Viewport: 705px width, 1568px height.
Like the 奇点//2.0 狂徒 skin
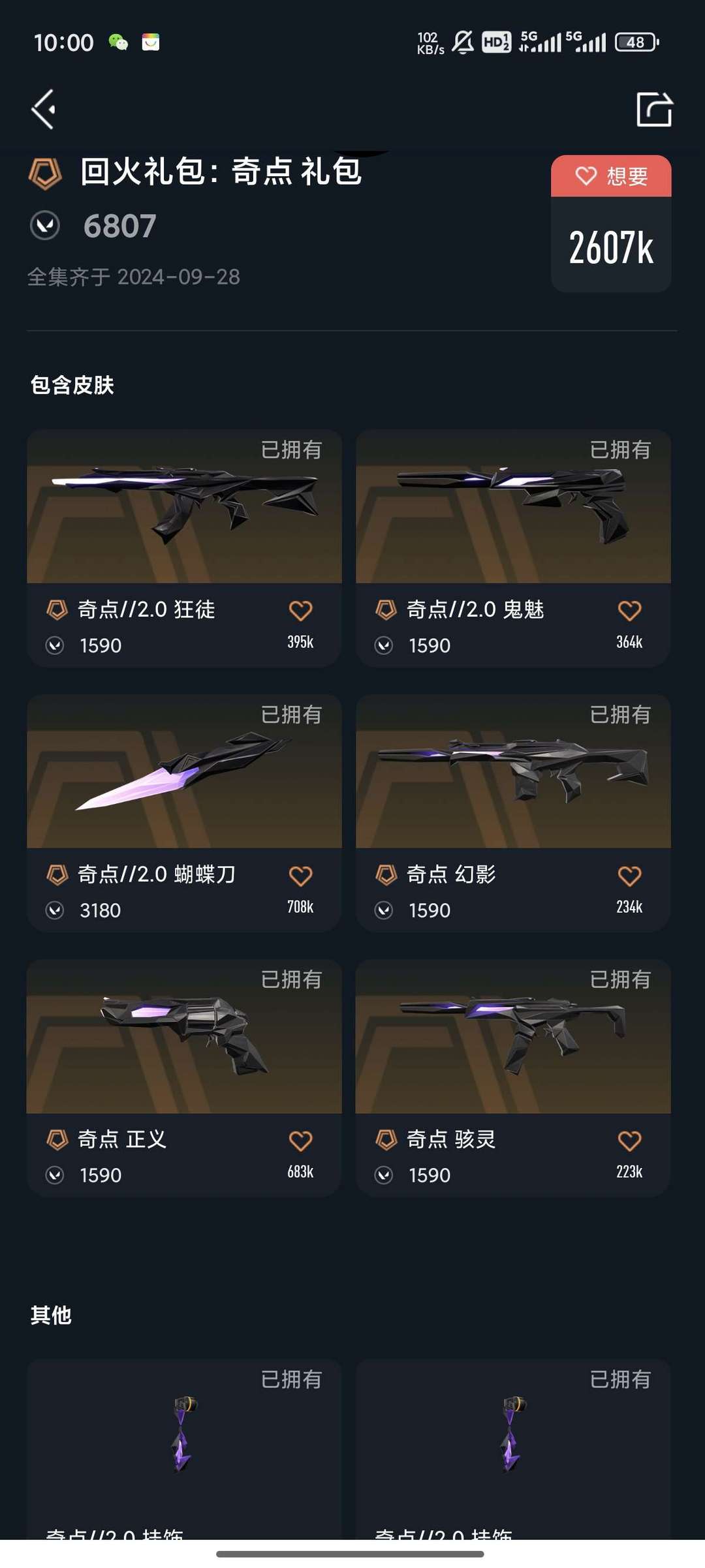(x=300, y=611)
